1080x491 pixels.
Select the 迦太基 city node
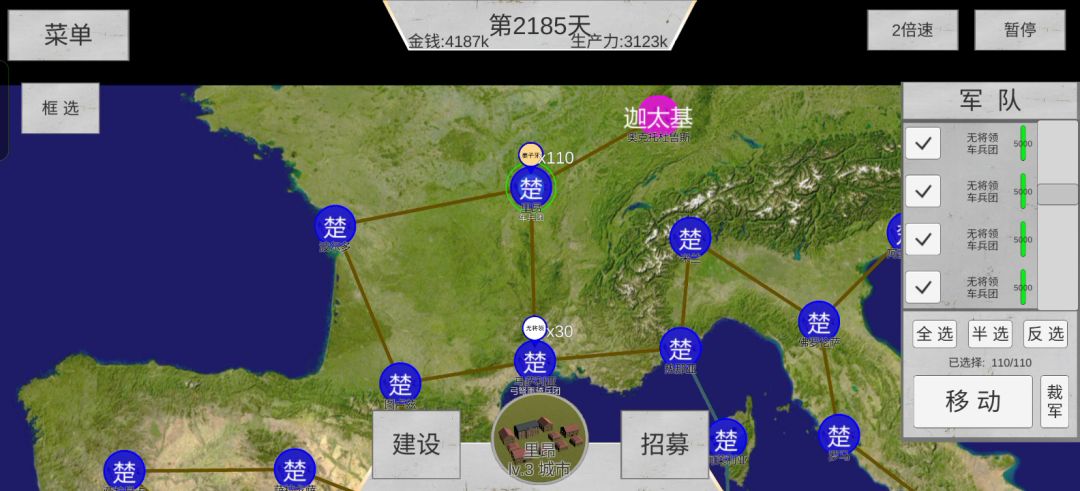point(657,115)
